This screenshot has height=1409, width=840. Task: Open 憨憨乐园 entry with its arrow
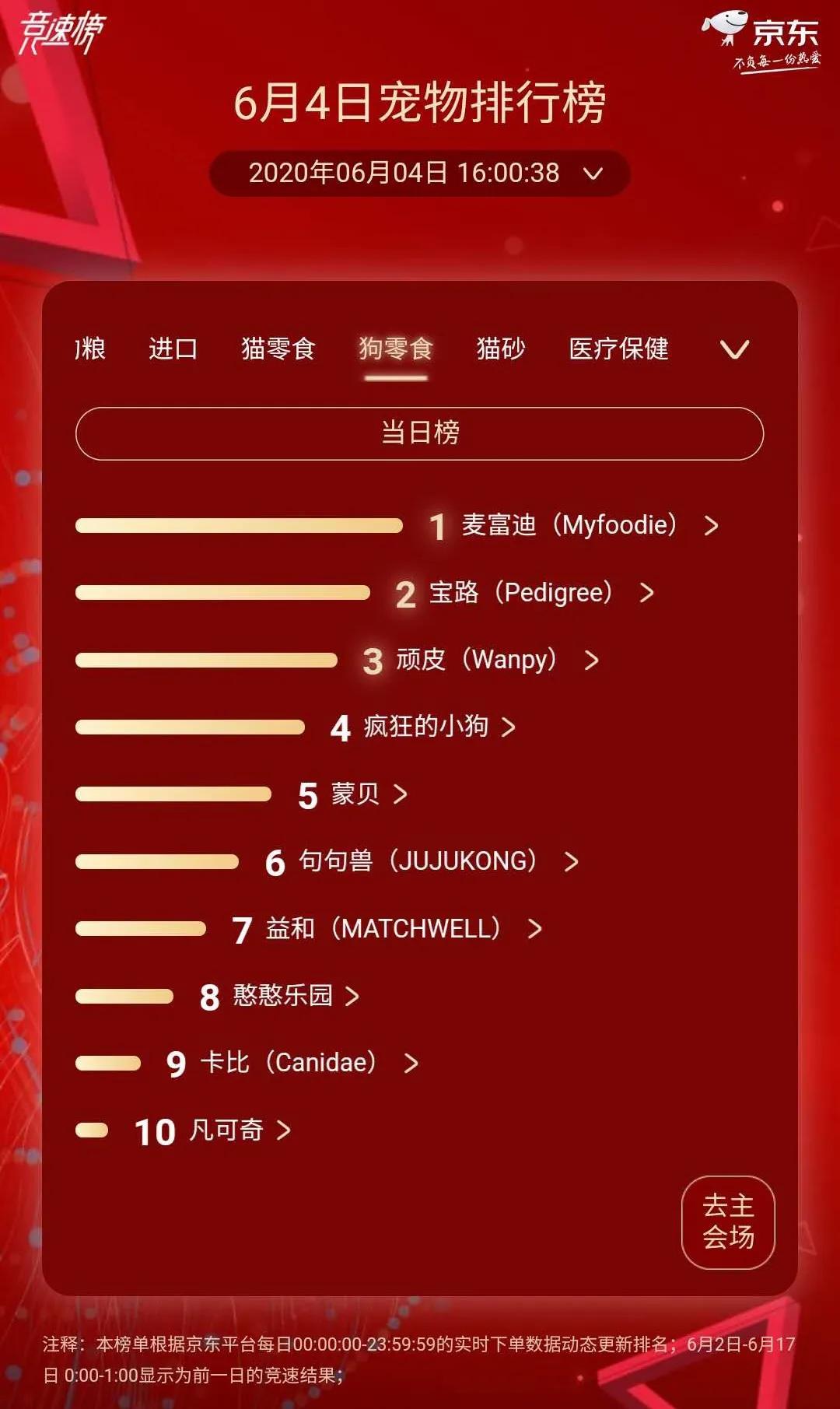click(355, 994)
